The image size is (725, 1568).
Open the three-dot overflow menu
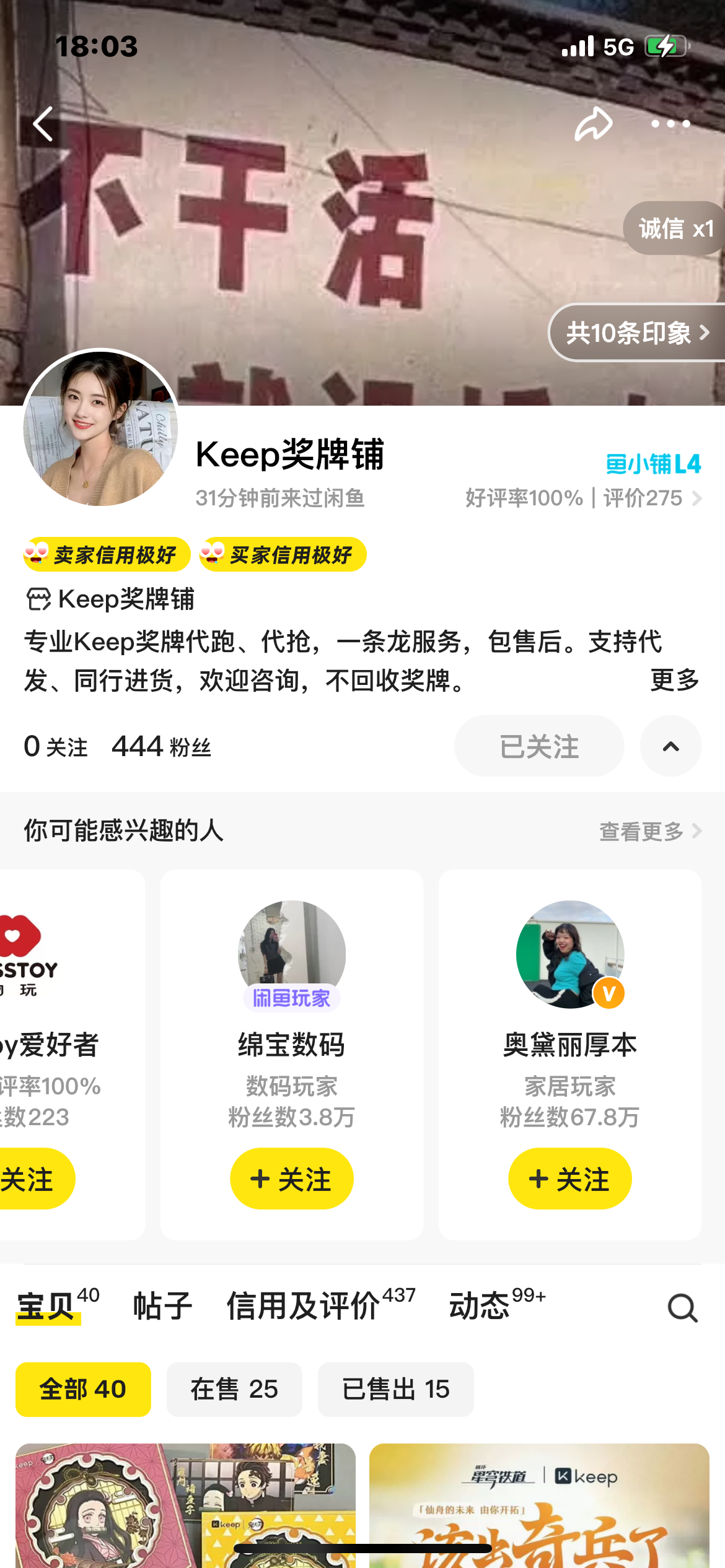(x=670, y=124)
